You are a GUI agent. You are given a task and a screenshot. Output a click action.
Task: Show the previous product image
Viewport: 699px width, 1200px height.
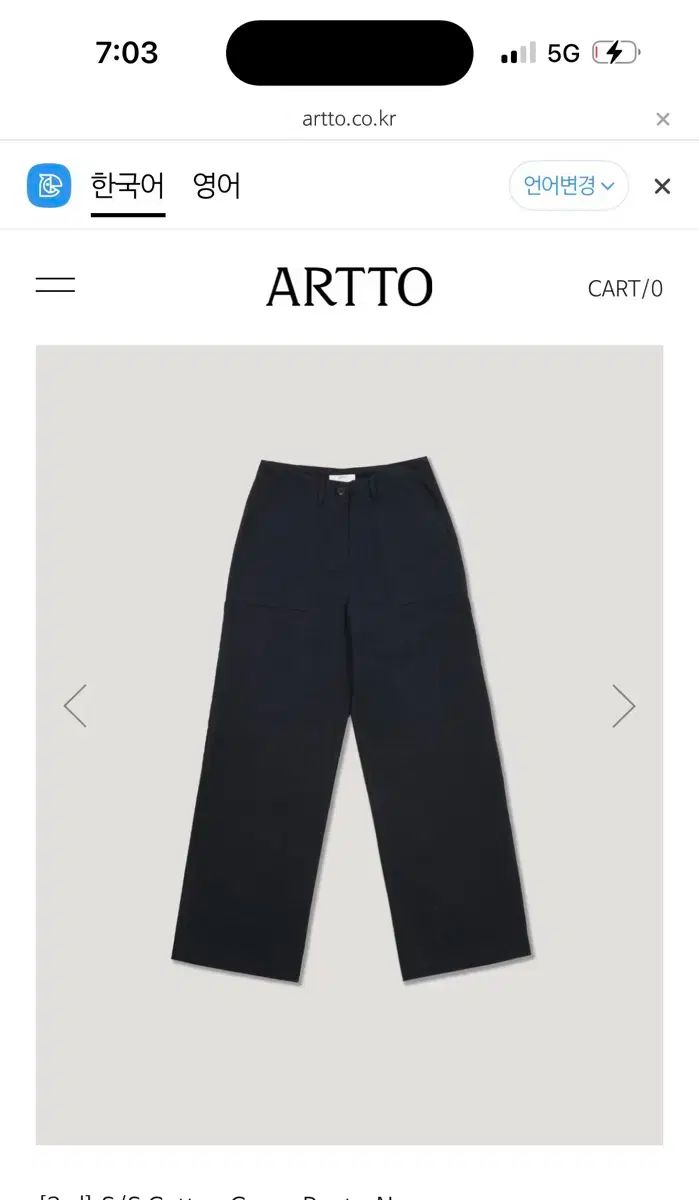(x=75, y=706)
